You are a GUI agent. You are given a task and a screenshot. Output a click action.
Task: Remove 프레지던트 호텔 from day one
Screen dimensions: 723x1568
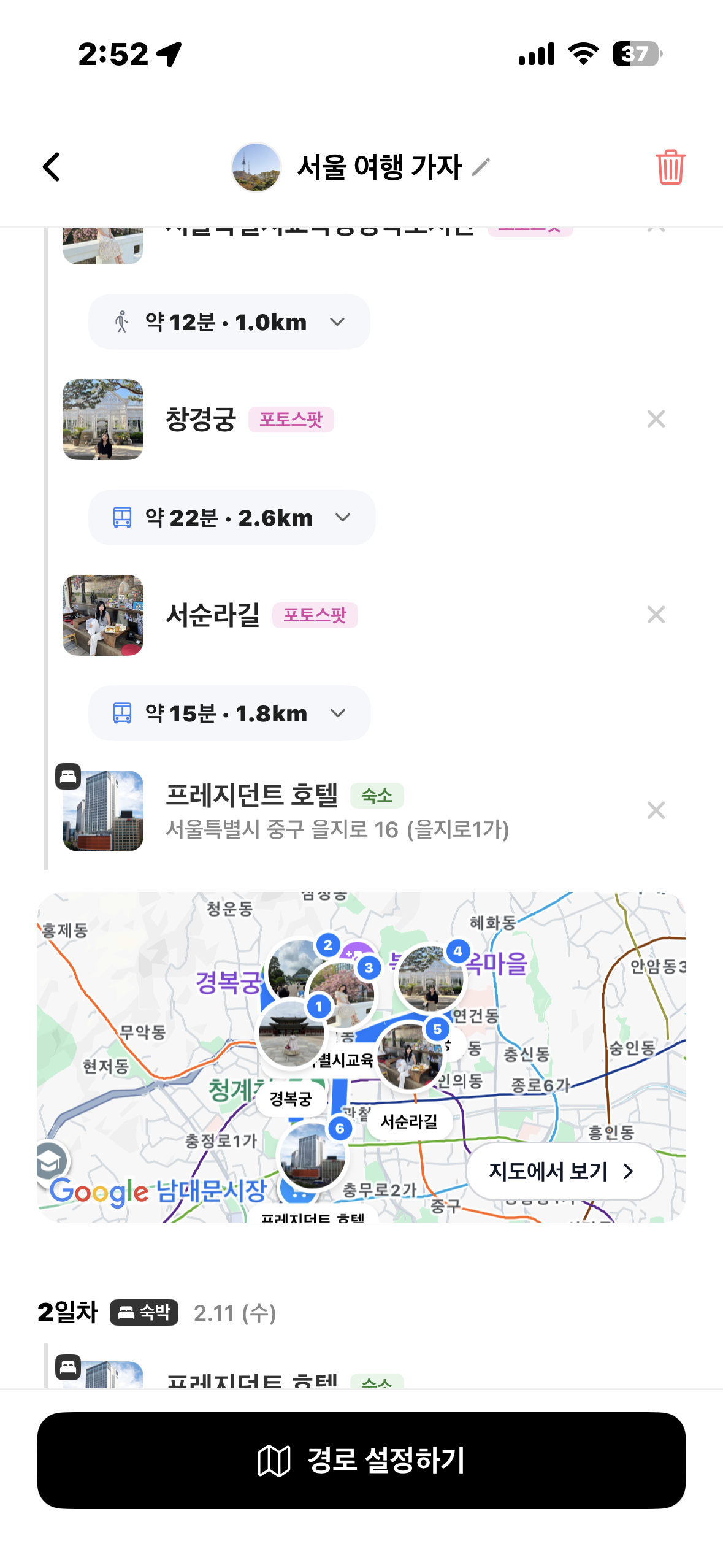[x=656, y=811]
